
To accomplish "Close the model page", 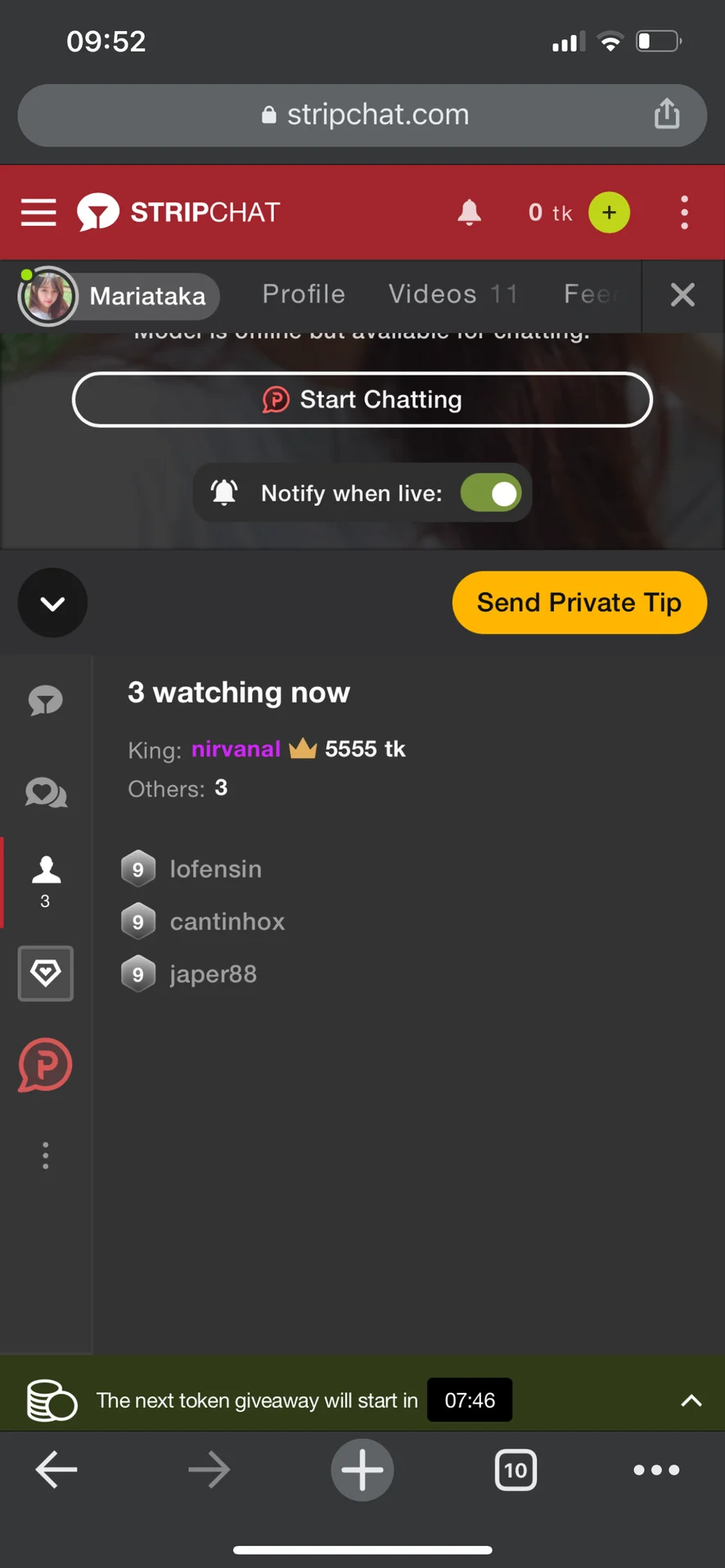I will 682,294.
